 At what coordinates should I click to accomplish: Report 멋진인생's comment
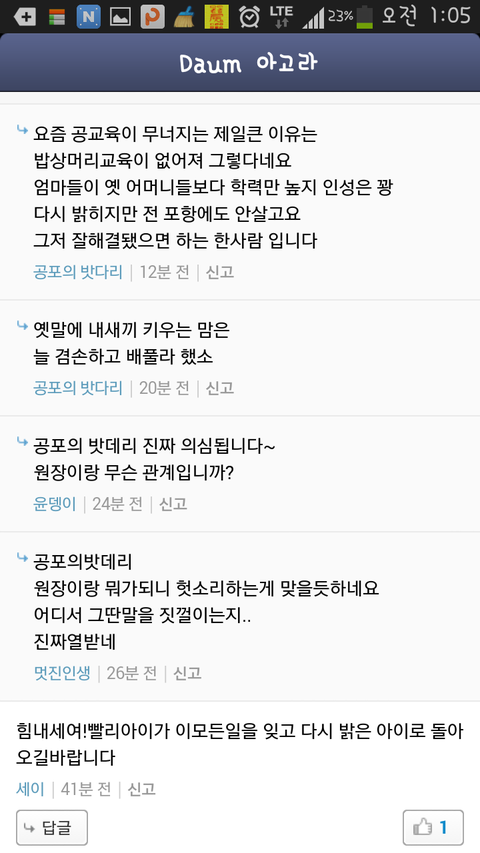click(x=187, y=673)
